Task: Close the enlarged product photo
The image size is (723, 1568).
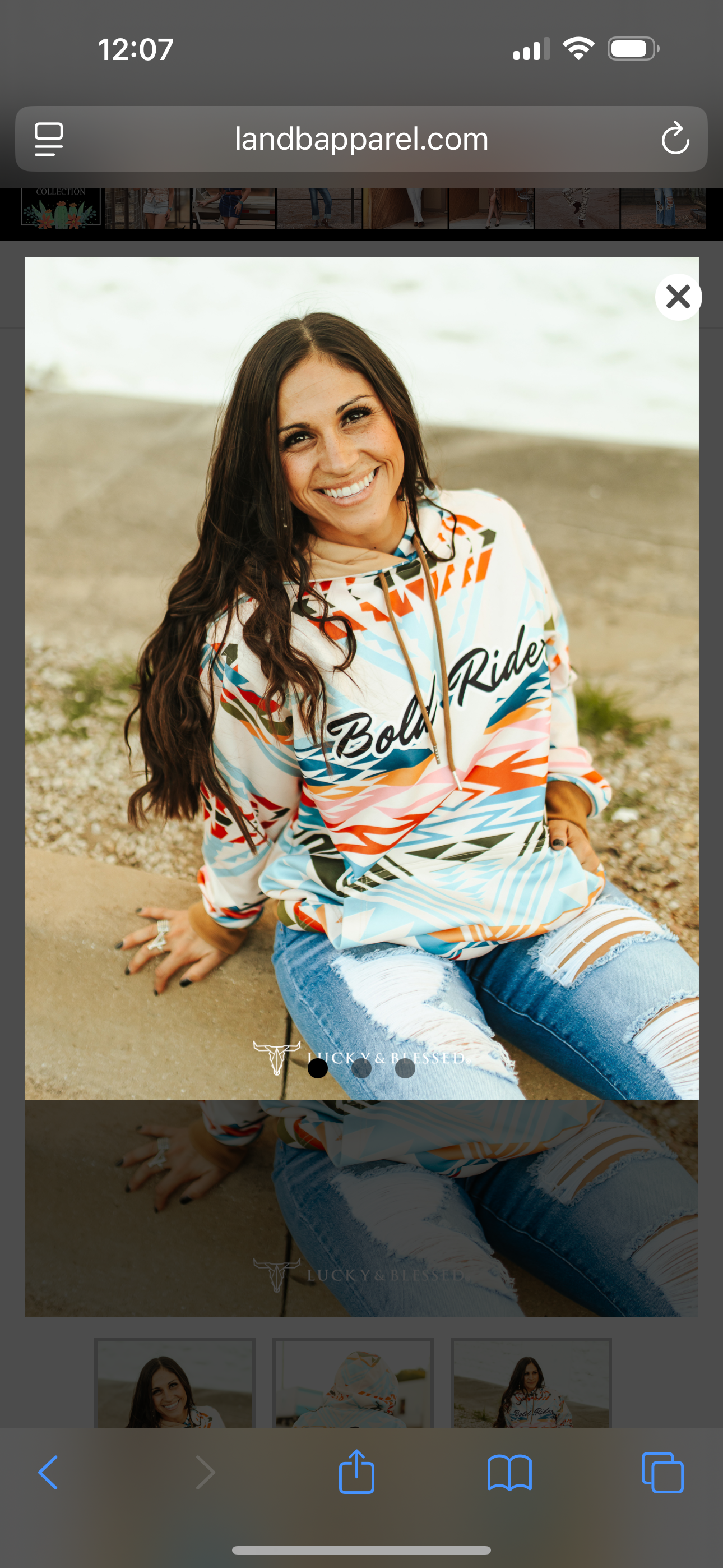Action: [x=678, y=297]
